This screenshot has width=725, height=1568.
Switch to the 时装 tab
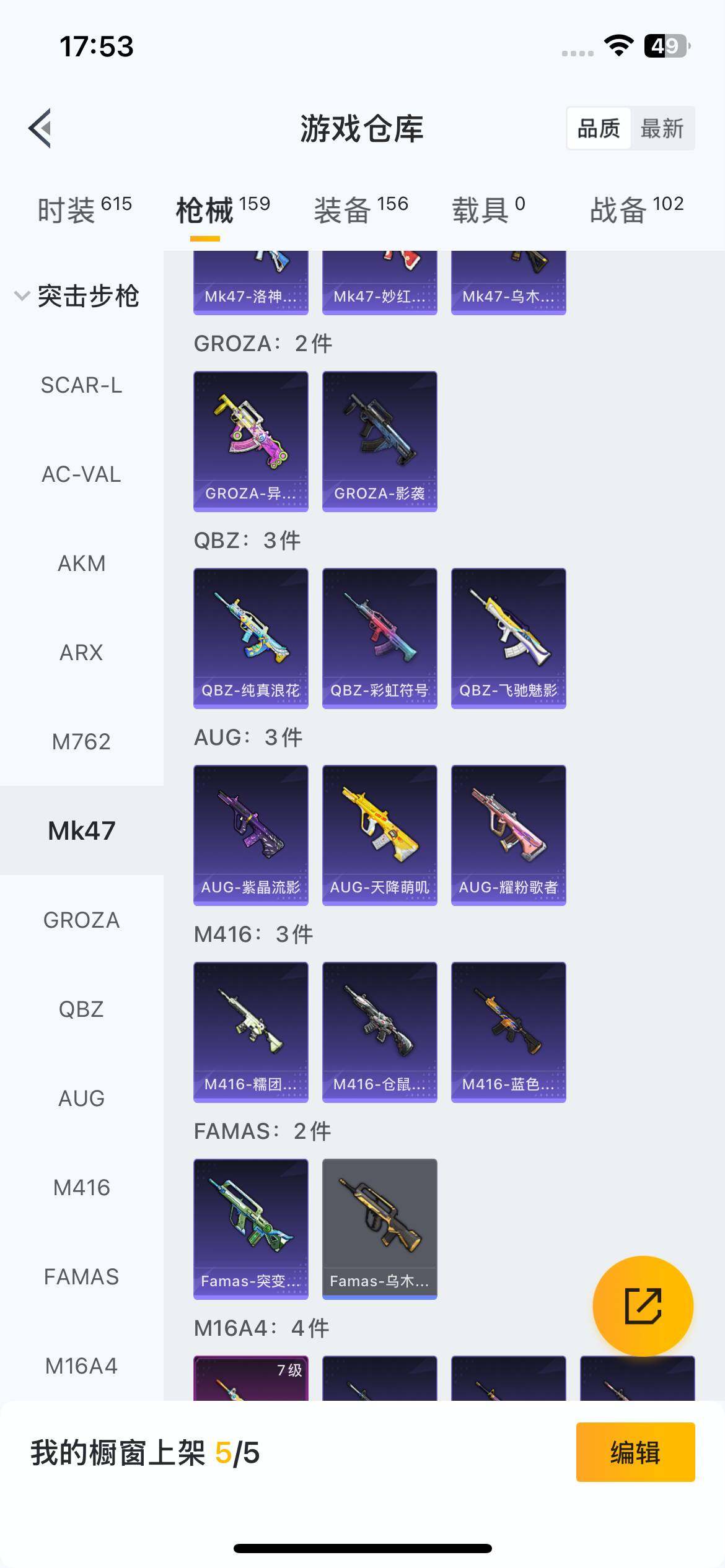point(84,210)
